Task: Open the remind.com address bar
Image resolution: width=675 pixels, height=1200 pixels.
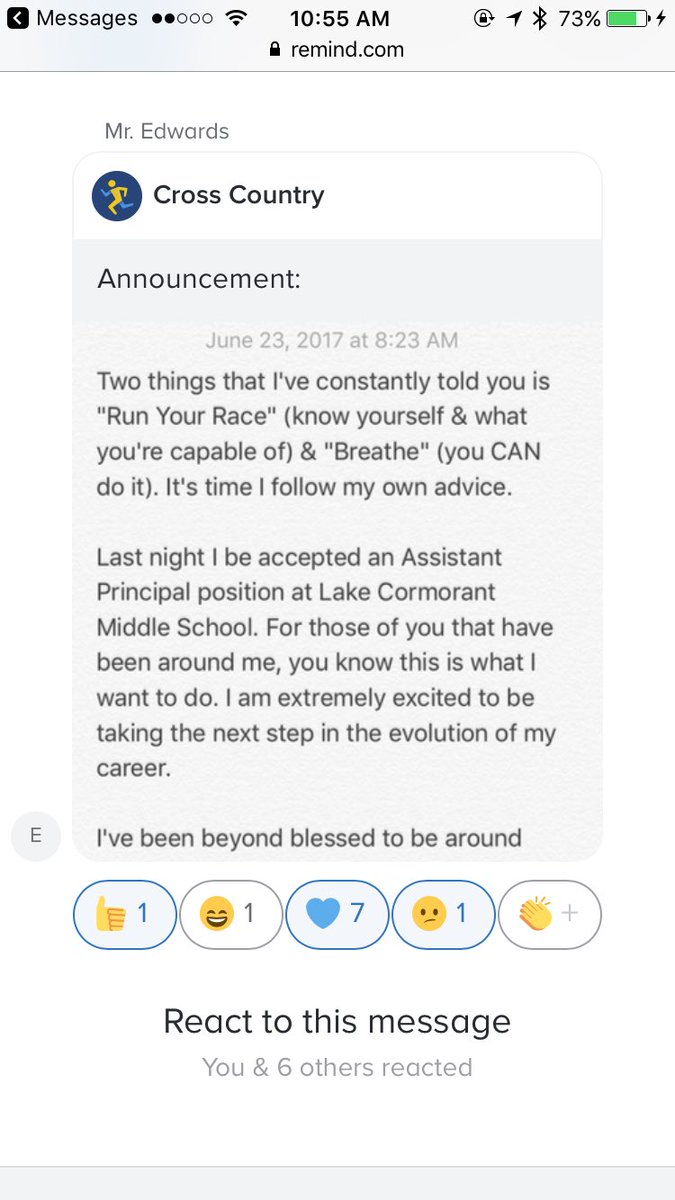Action: (337, 50)
